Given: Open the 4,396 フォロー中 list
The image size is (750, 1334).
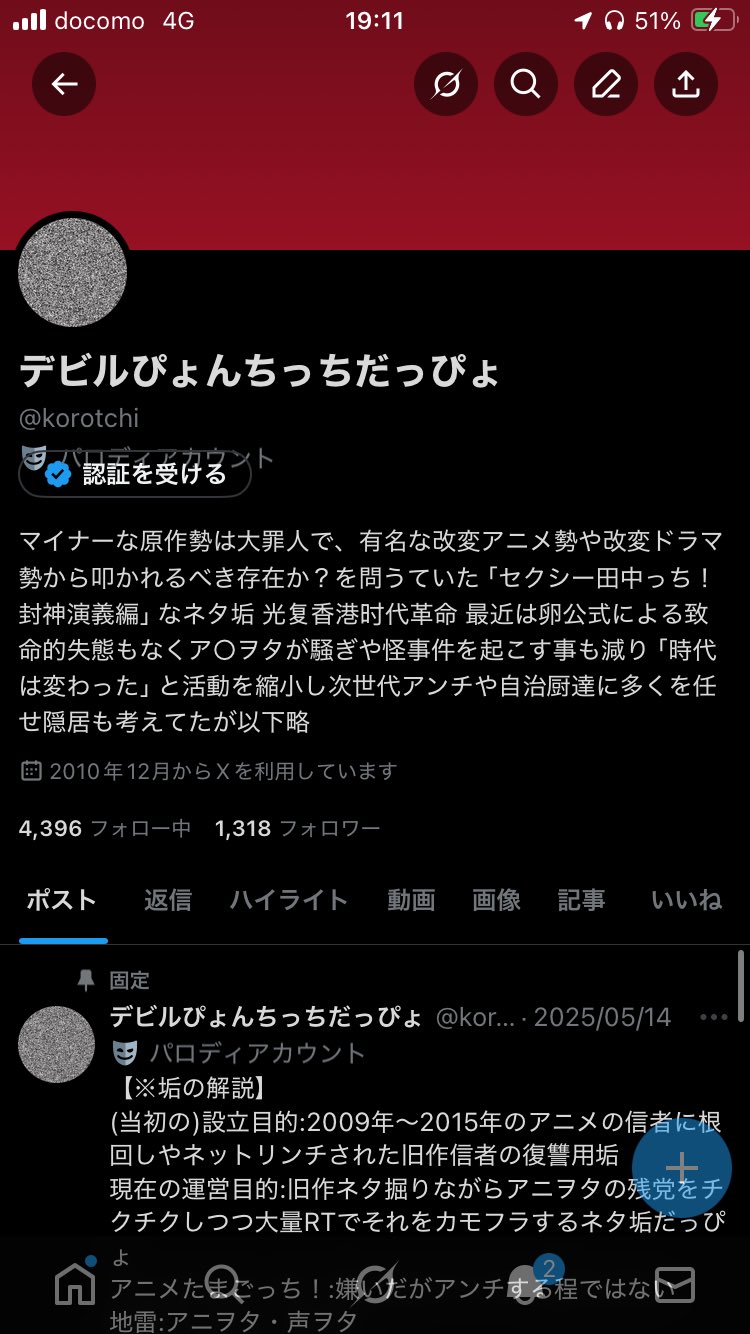Looking at the screenshot, I should click(105, 828).
